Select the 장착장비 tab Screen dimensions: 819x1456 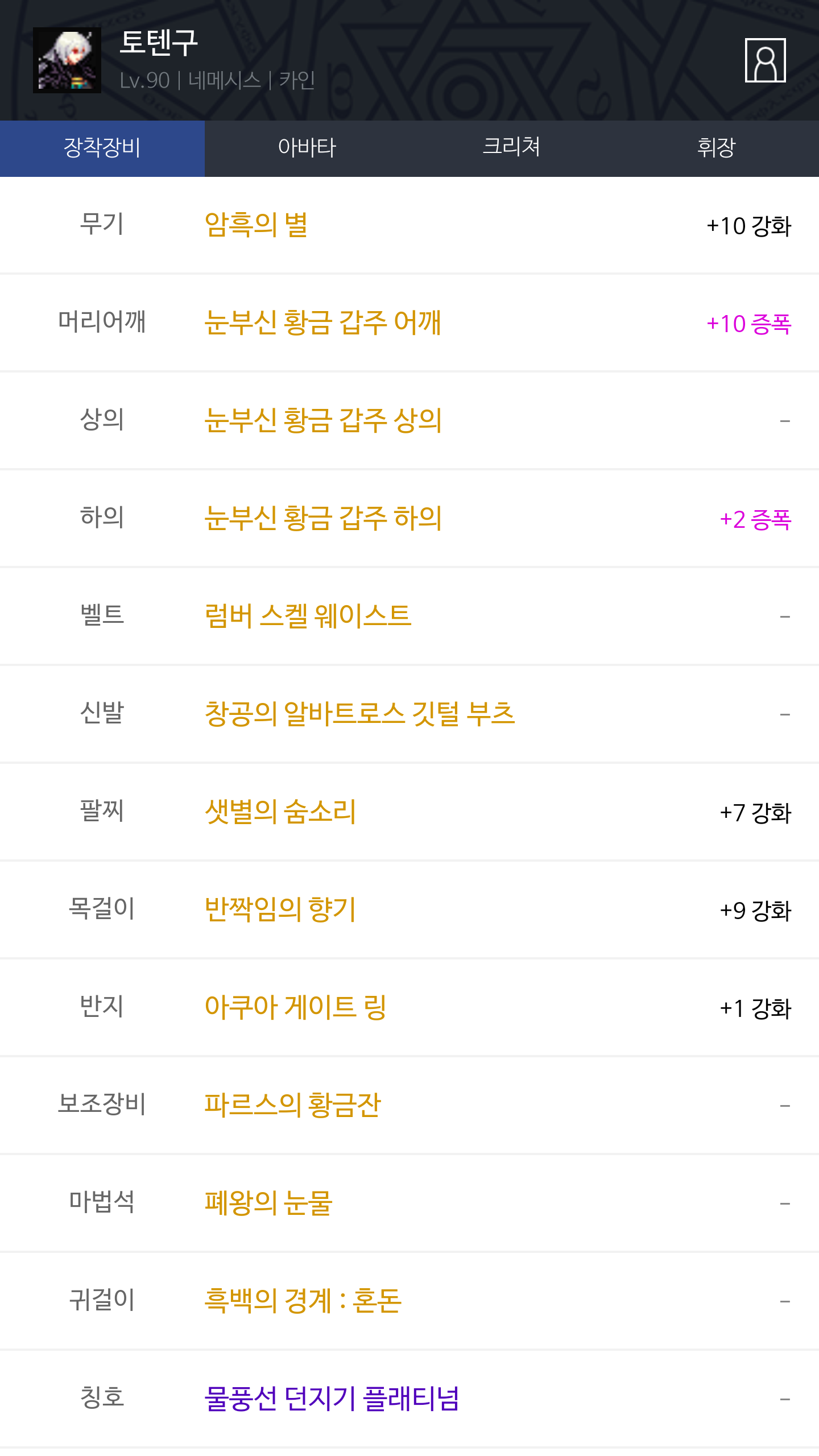[102, 148]
